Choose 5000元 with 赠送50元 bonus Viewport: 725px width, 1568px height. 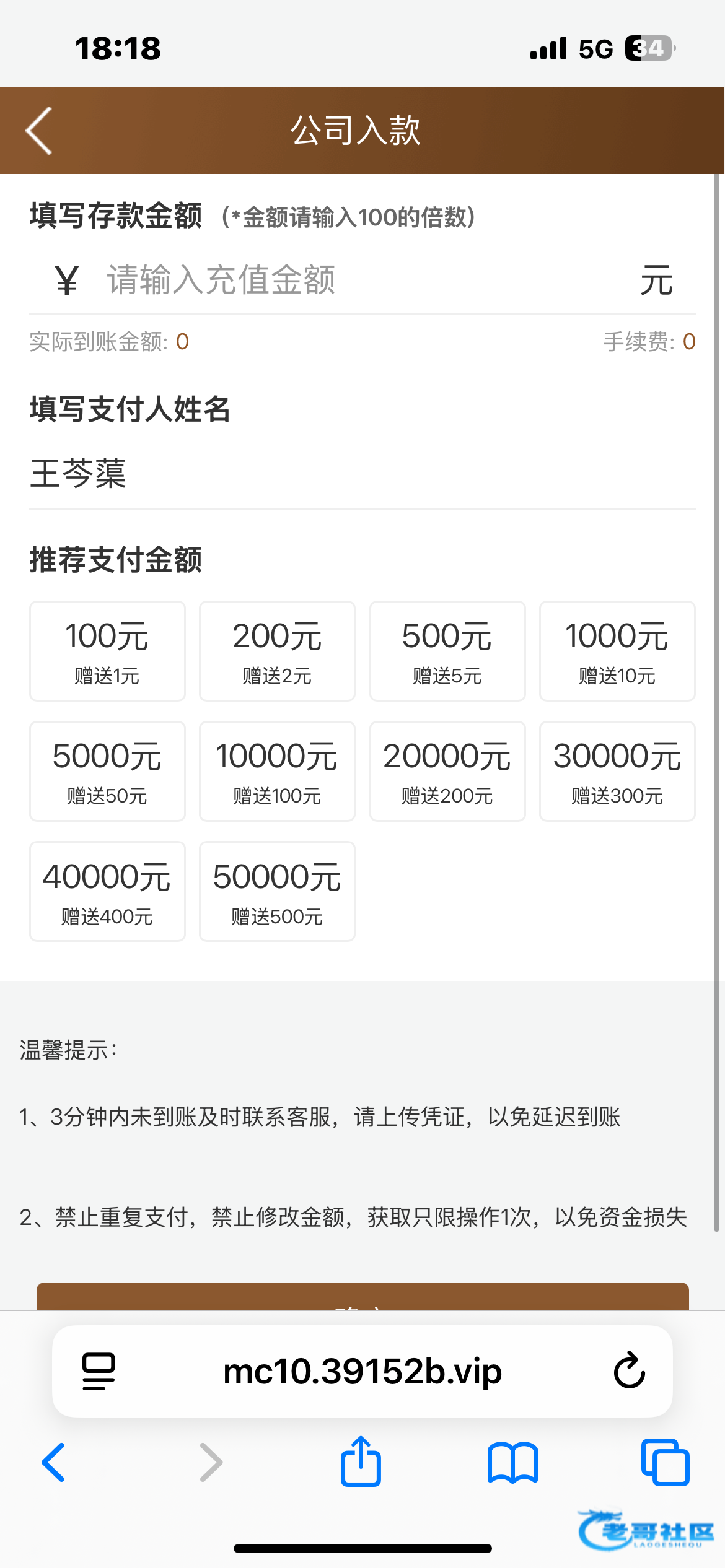pos(107,771)
